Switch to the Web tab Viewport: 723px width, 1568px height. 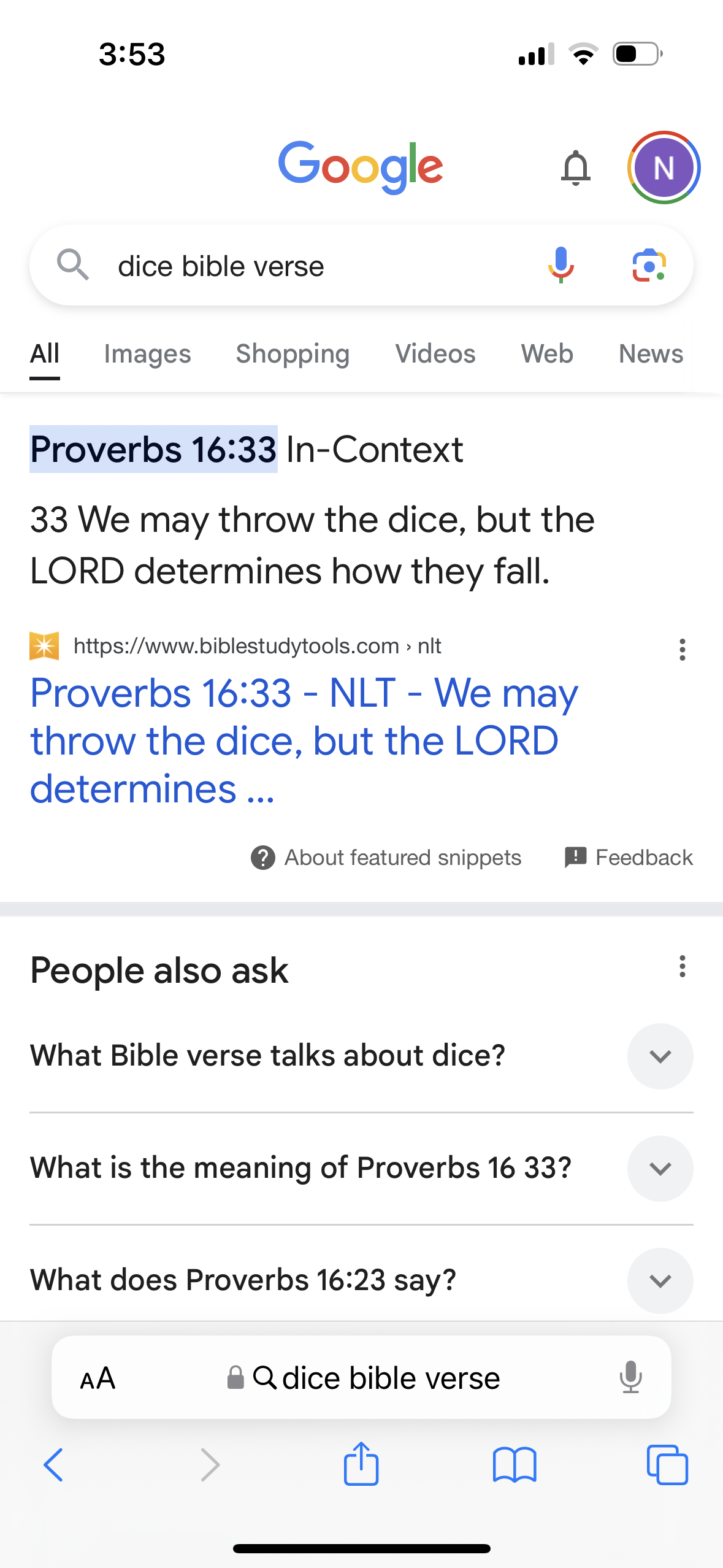[546, 354]
